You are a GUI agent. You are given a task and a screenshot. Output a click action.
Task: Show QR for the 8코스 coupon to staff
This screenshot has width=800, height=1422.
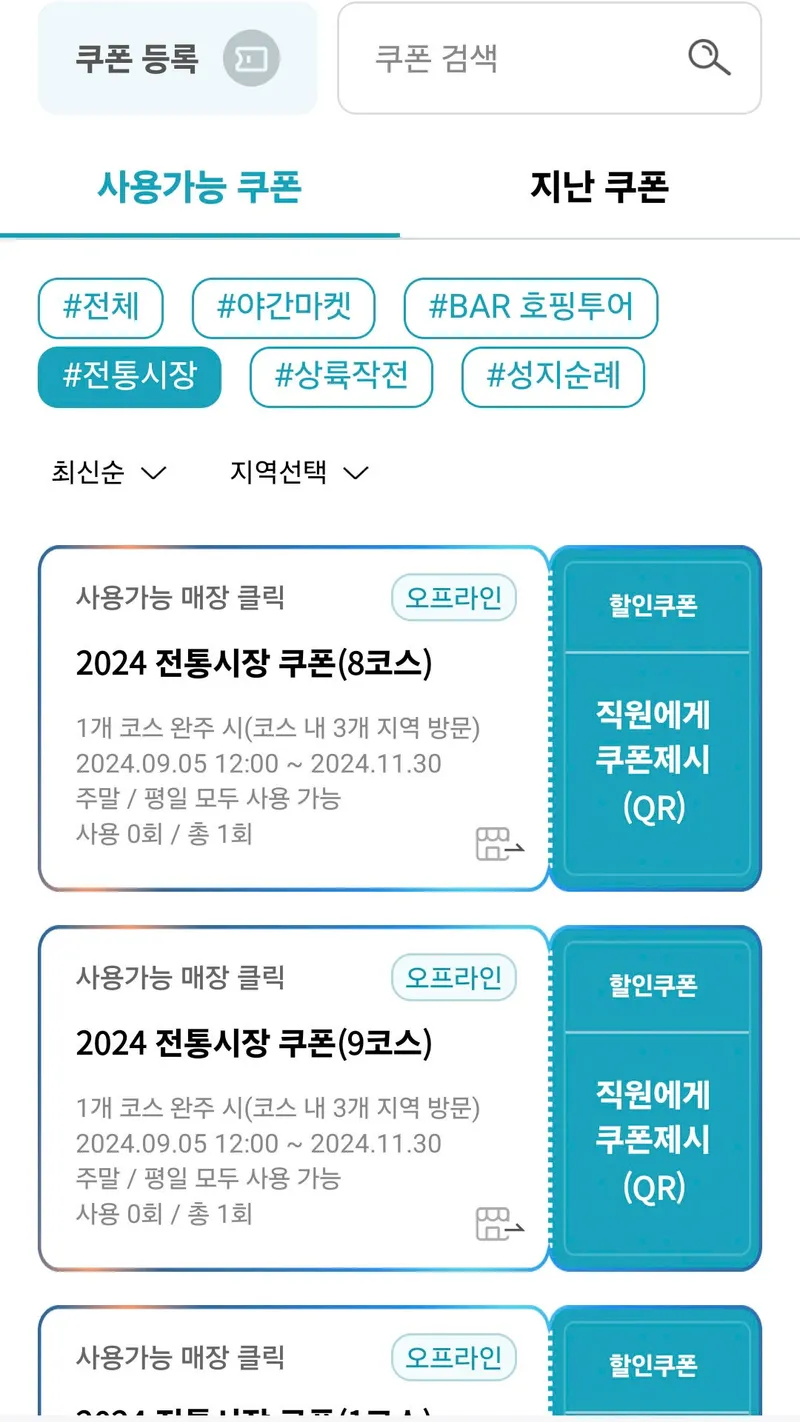[x=654, y=760]
